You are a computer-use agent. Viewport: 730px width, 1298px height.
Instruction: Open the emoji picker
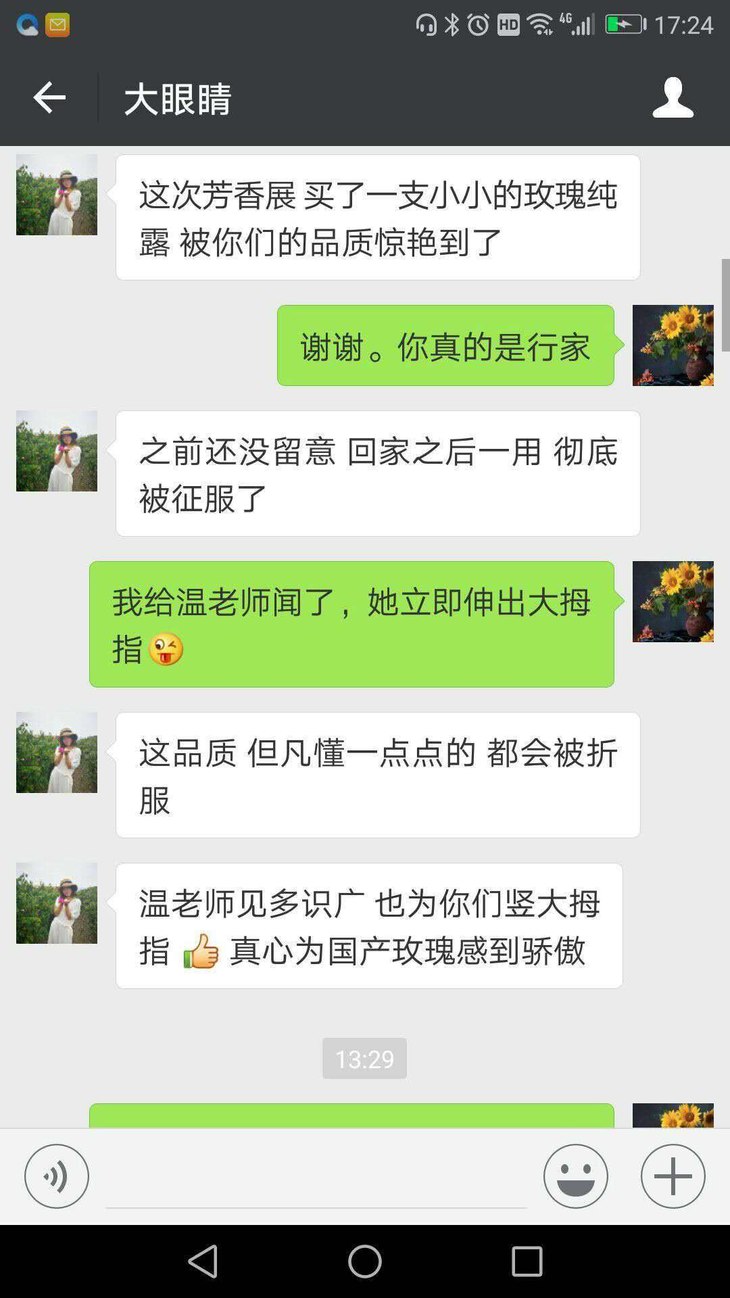pyautogui.click(x=576, y=1176)
